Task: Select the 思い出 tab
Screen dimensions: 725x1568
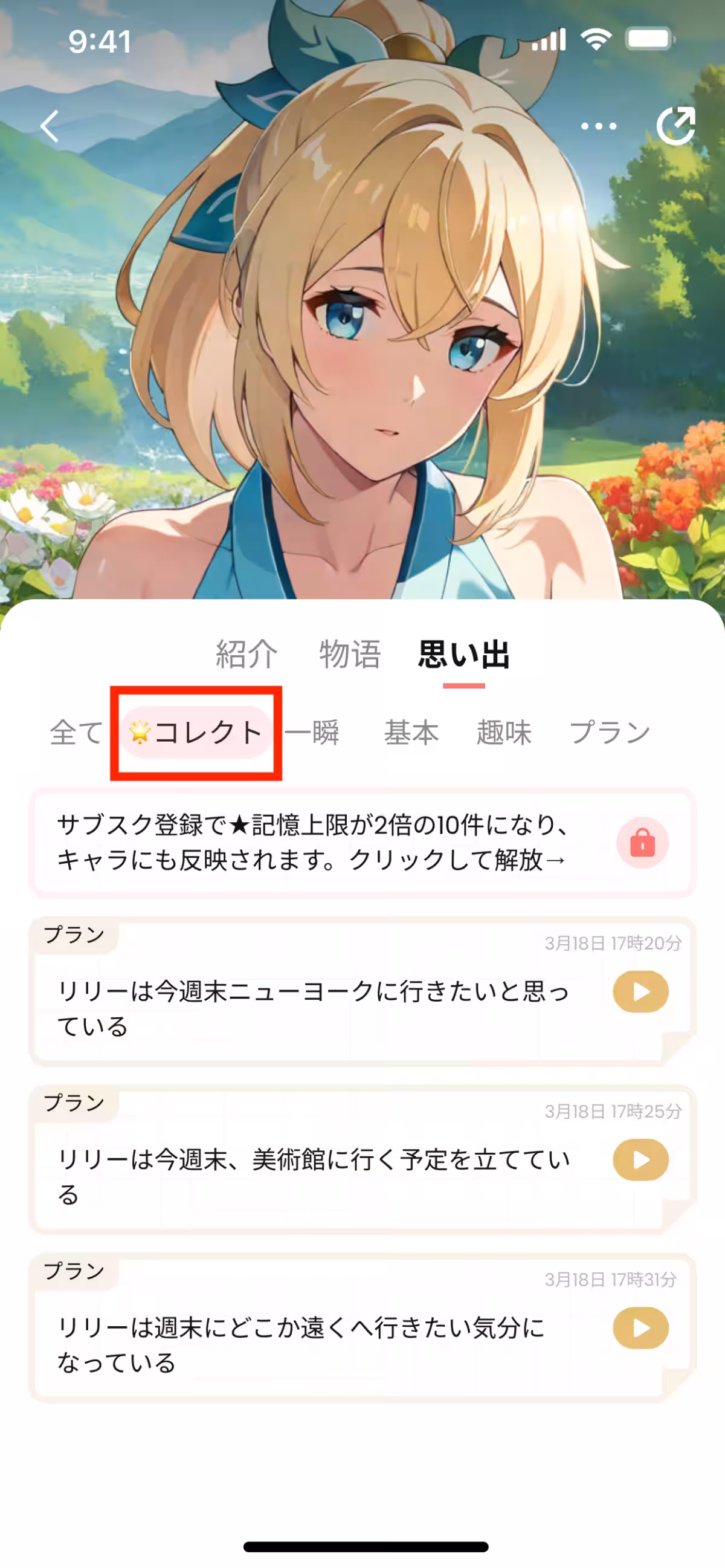Action: (x=463, y=655)
